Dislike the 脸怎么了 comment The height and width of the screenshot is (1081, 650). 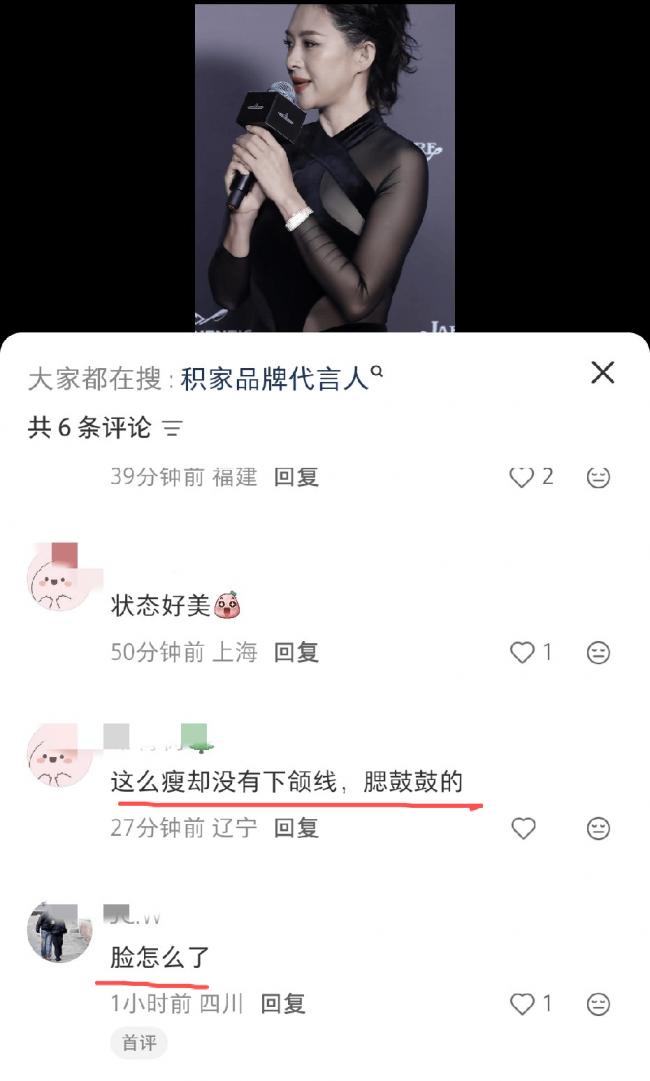point(598,1004)
